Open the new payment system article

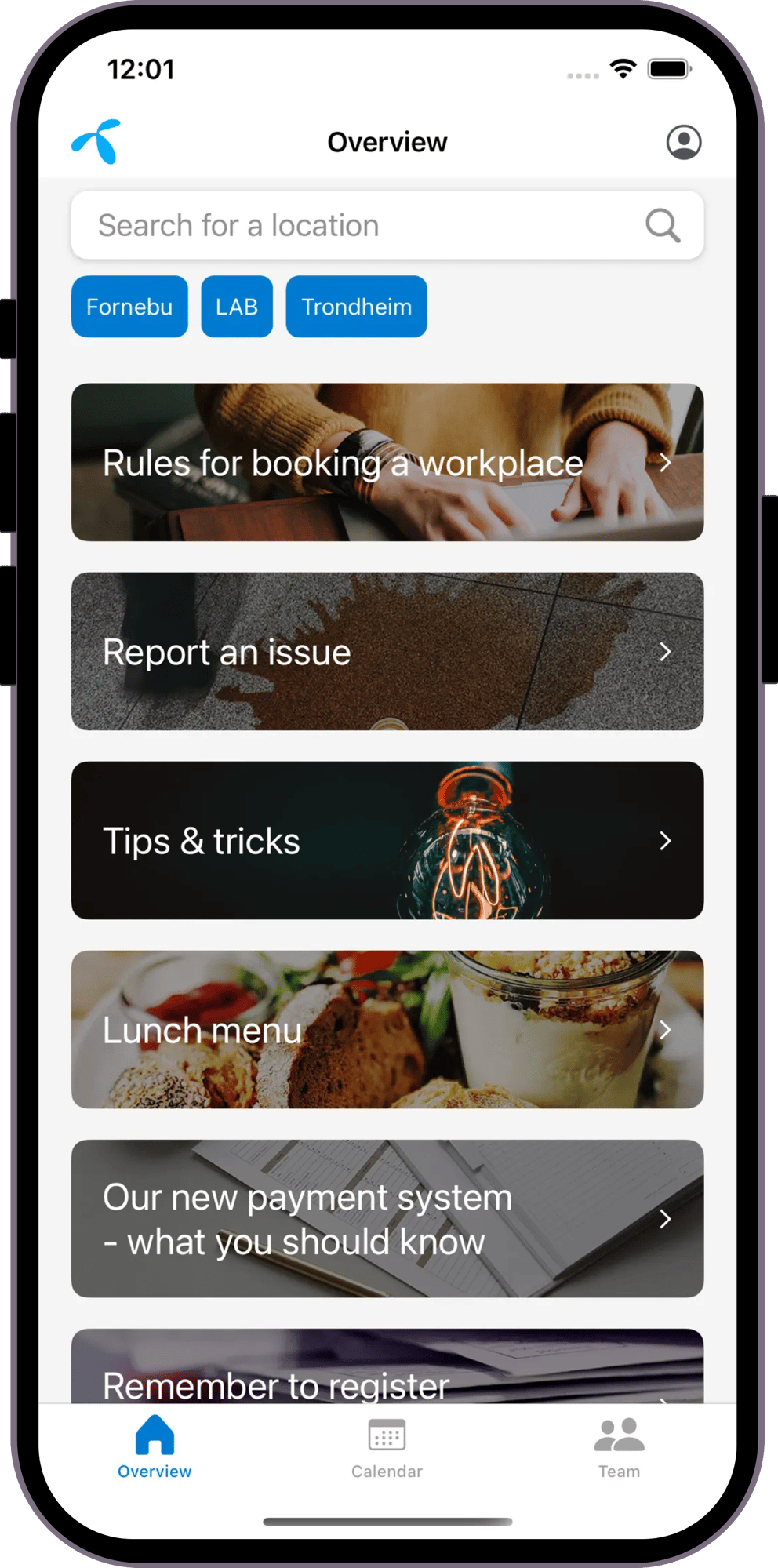point(387,1219)
